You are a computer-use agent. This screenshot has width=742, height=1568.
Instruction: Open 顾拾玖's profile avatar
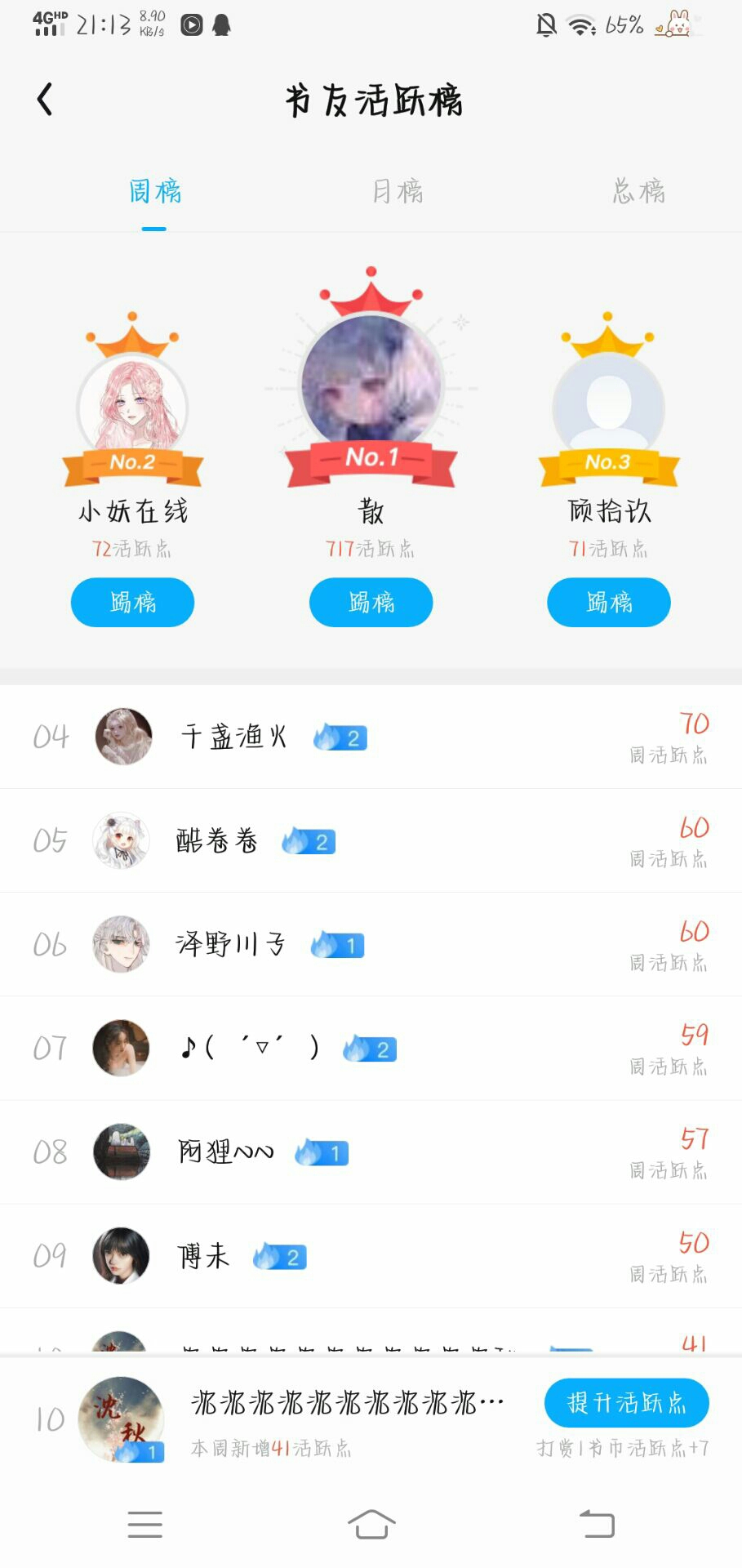coord(608,406)
